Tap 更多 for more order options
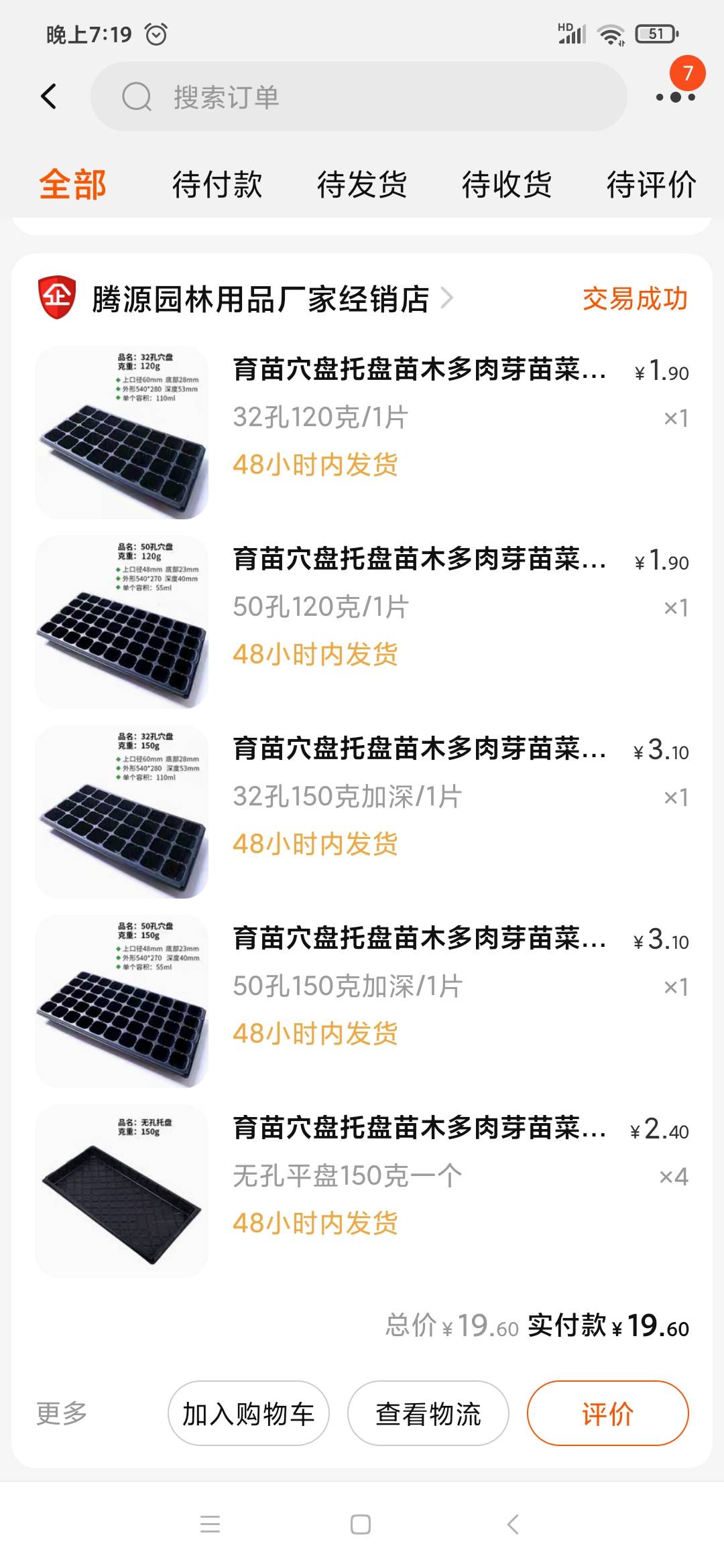The width and height of the screenshot is (724, 1568). tap(62, 1413)
